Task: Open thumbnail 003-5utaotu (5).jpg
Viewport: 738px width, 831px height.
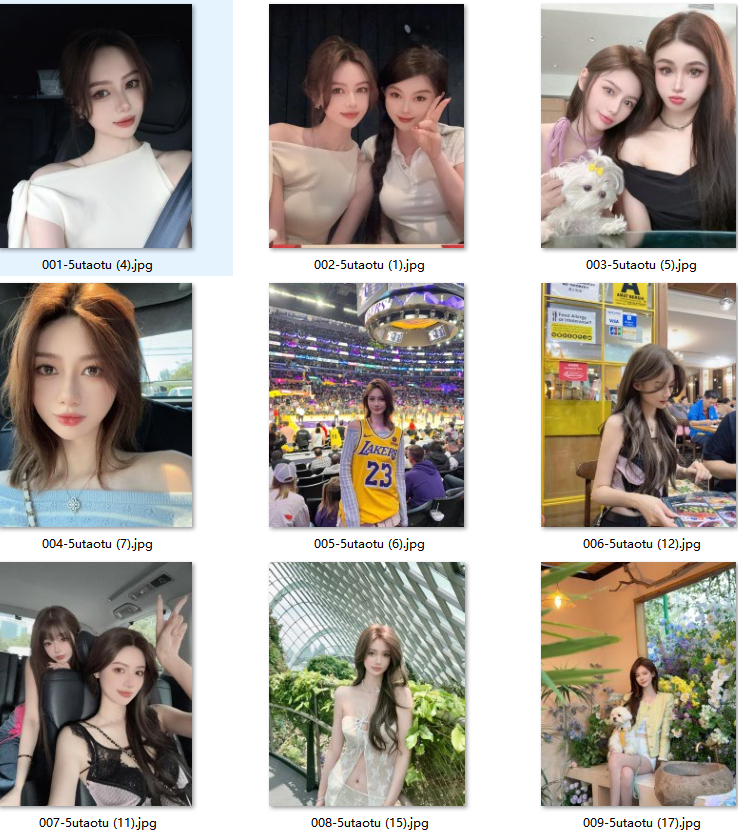Action: (638, 126)
